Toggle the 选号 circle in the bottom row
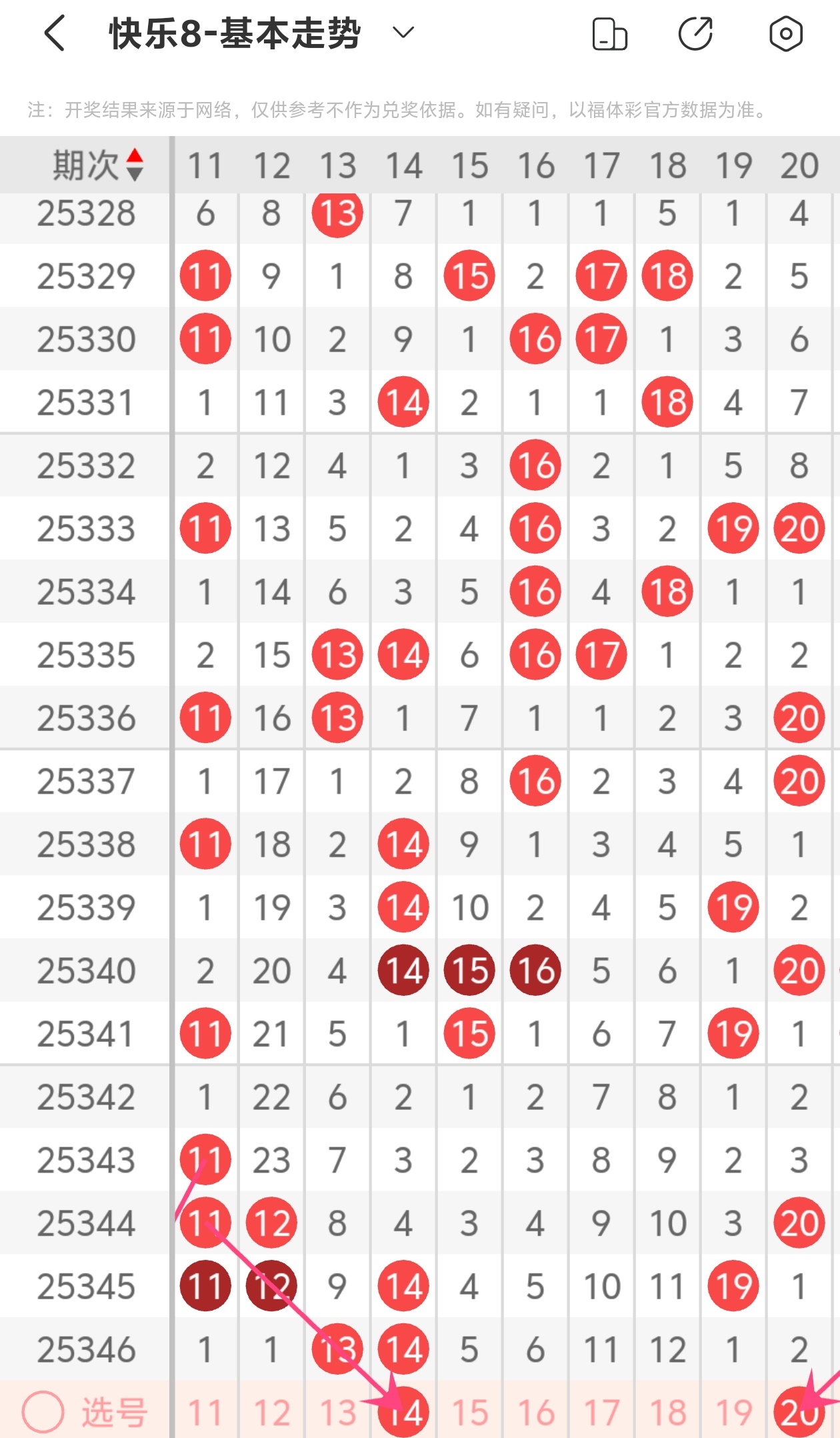Viewport: 840px width, 1438px height. click(x=43, y=1411)
